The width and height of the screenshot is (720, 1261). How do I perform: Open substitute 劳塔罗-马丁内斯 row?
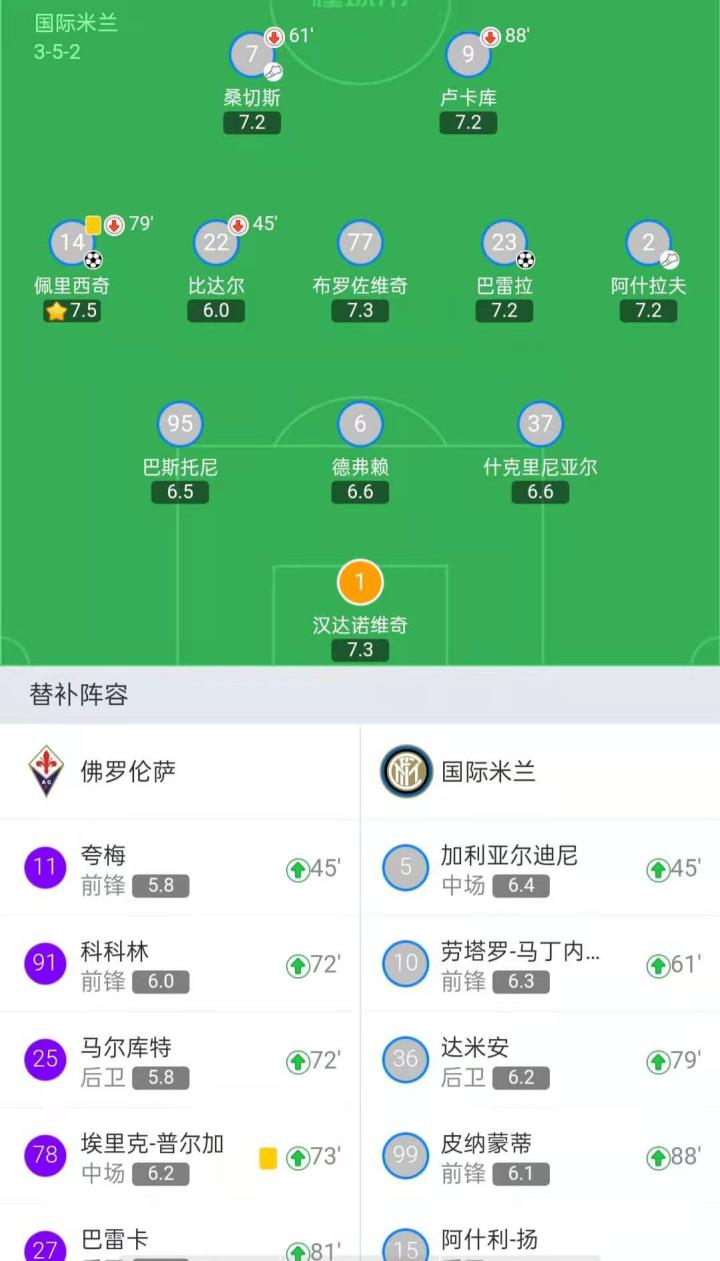[540, 964]
